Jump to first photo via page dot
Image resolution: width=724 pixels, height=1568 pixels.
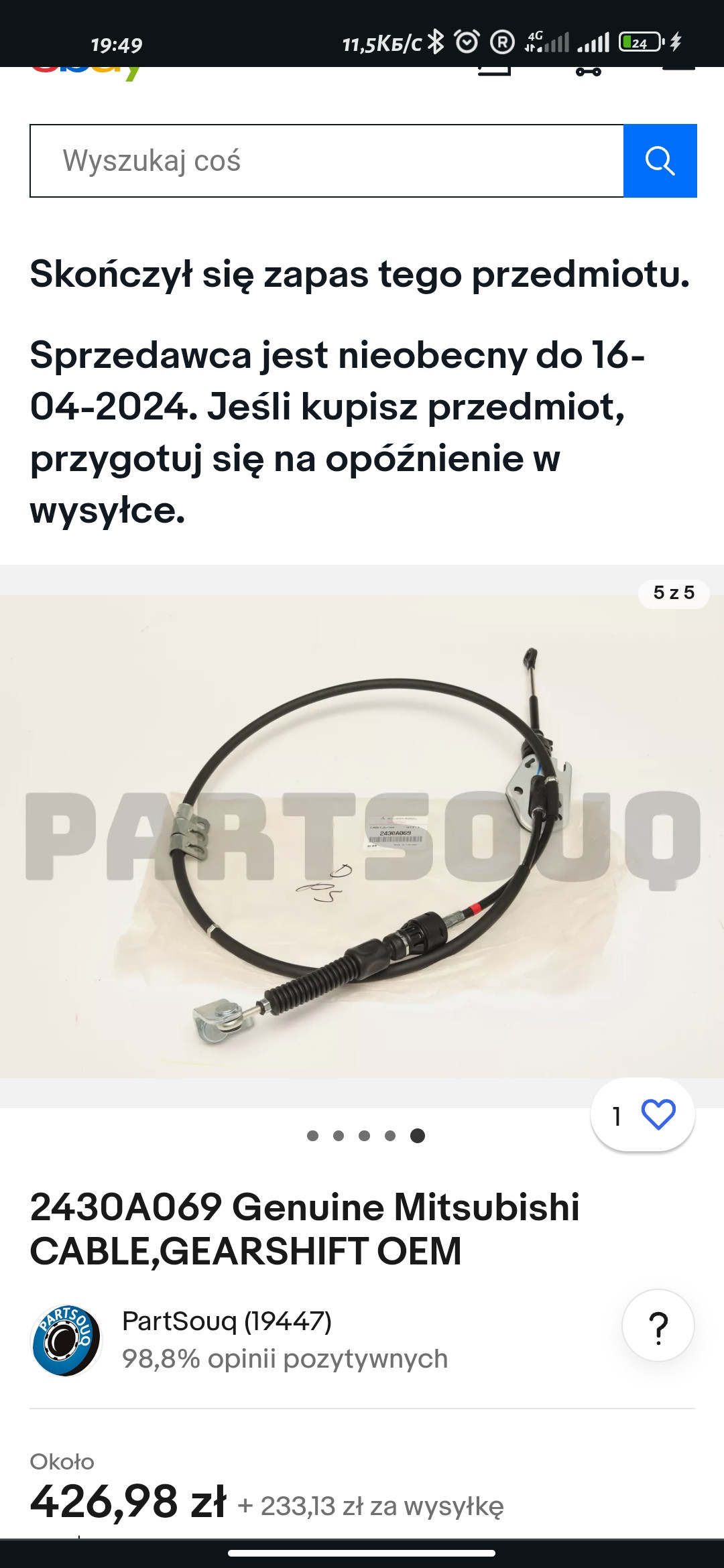(312, 1136)
